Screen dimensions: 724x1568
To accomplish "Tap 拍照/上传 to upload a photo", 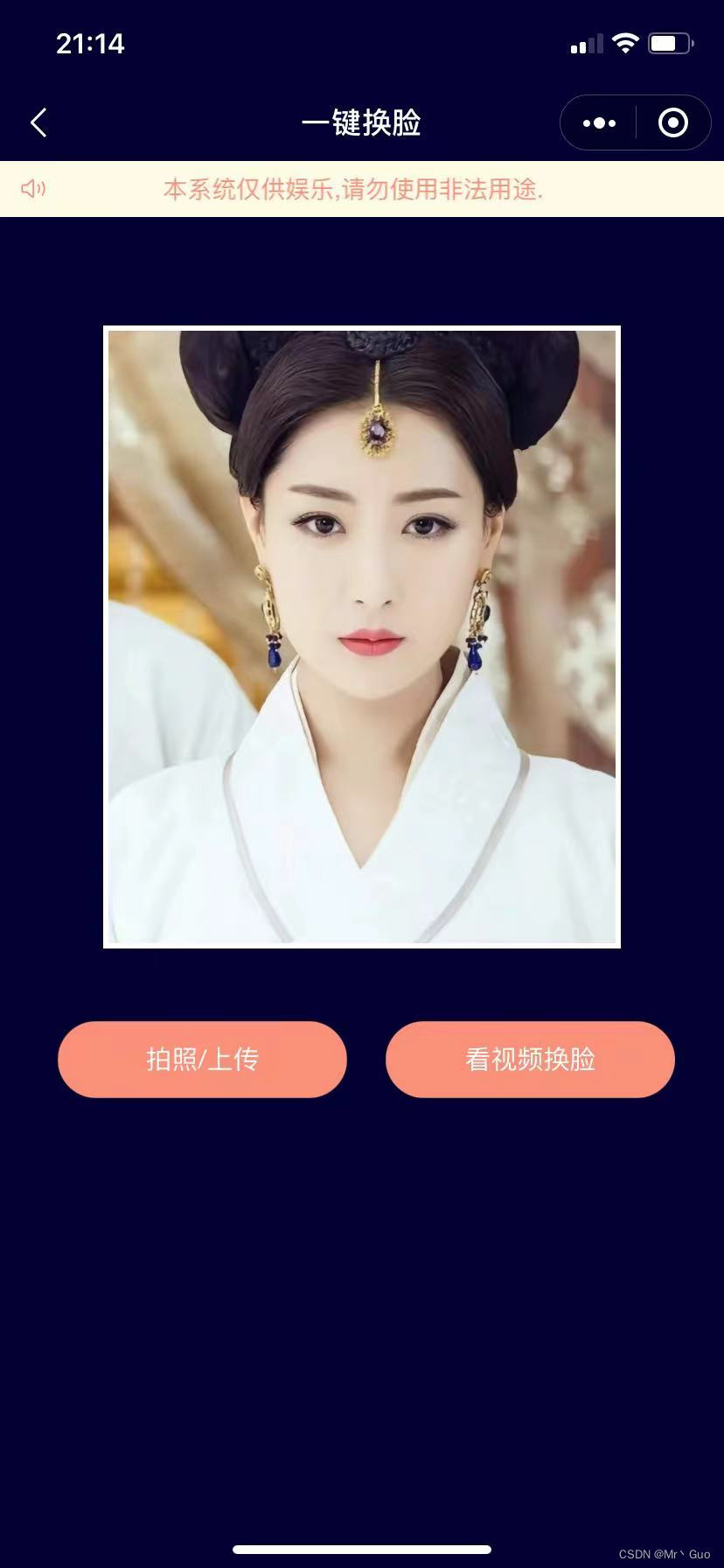I will (202, 1059).
